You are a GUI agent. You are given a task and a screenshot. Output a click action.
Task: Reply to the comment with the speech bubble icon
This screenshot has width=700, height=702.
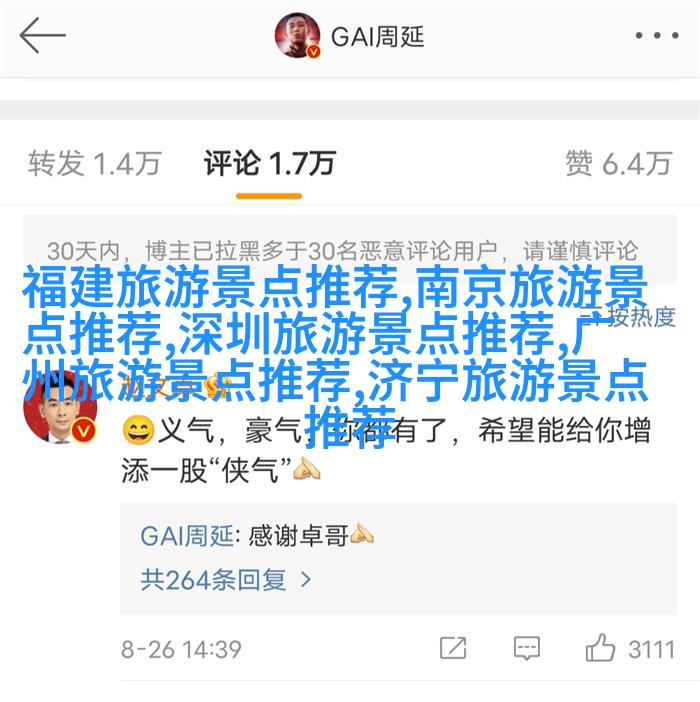[527, 648]
